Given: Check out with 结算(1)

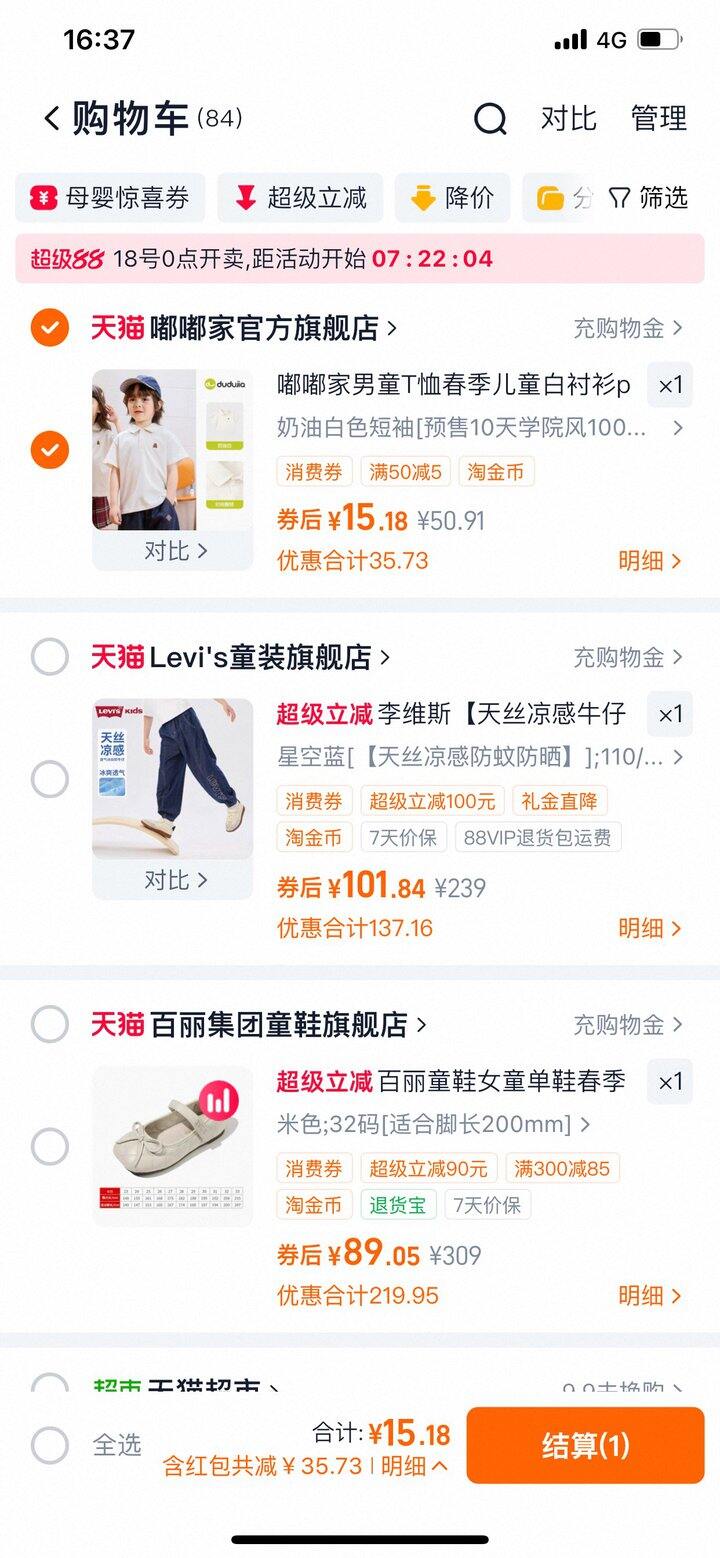Looking at the screenshot, I should (585, 1445).
